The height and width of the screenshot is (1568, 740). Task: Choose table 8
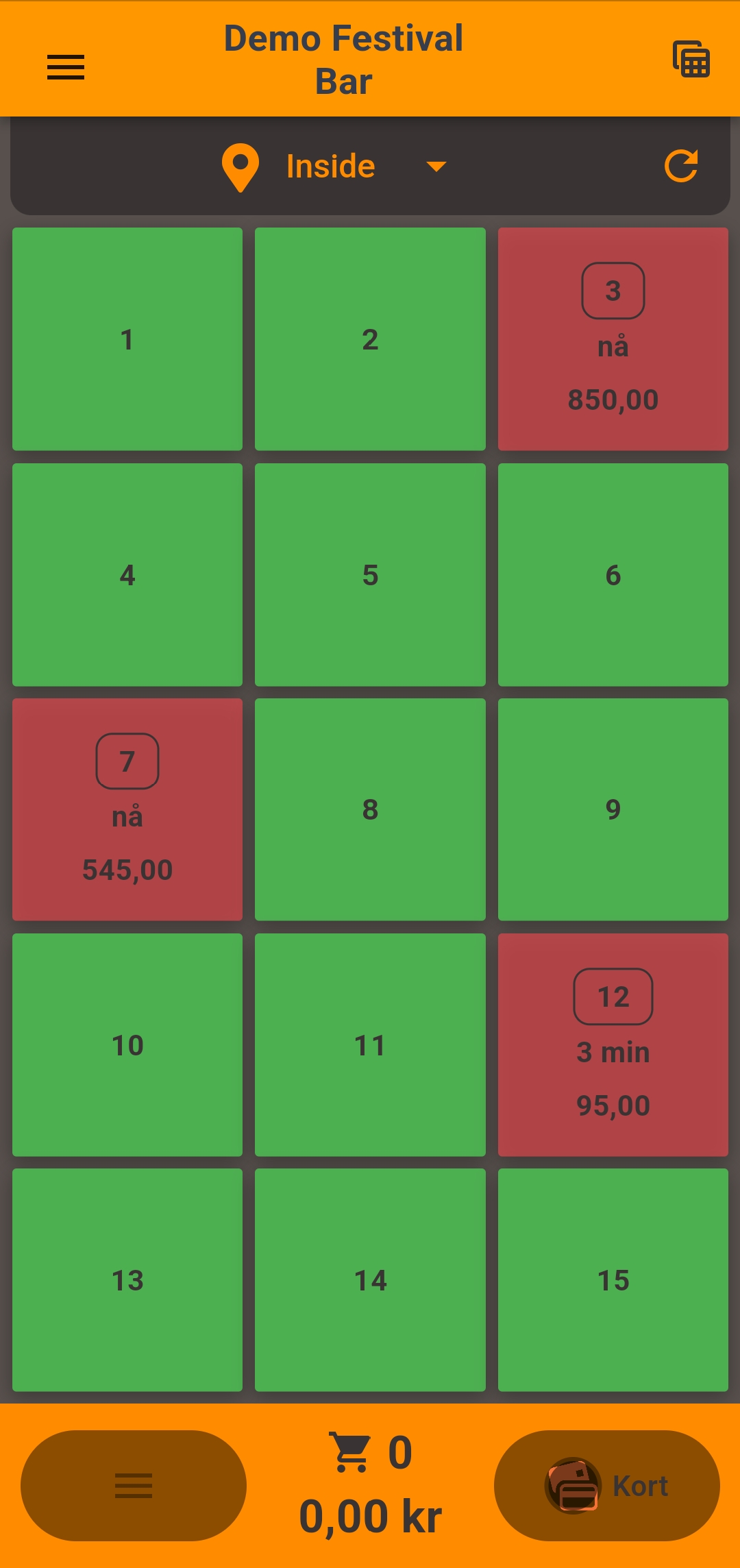coord(370,809)
